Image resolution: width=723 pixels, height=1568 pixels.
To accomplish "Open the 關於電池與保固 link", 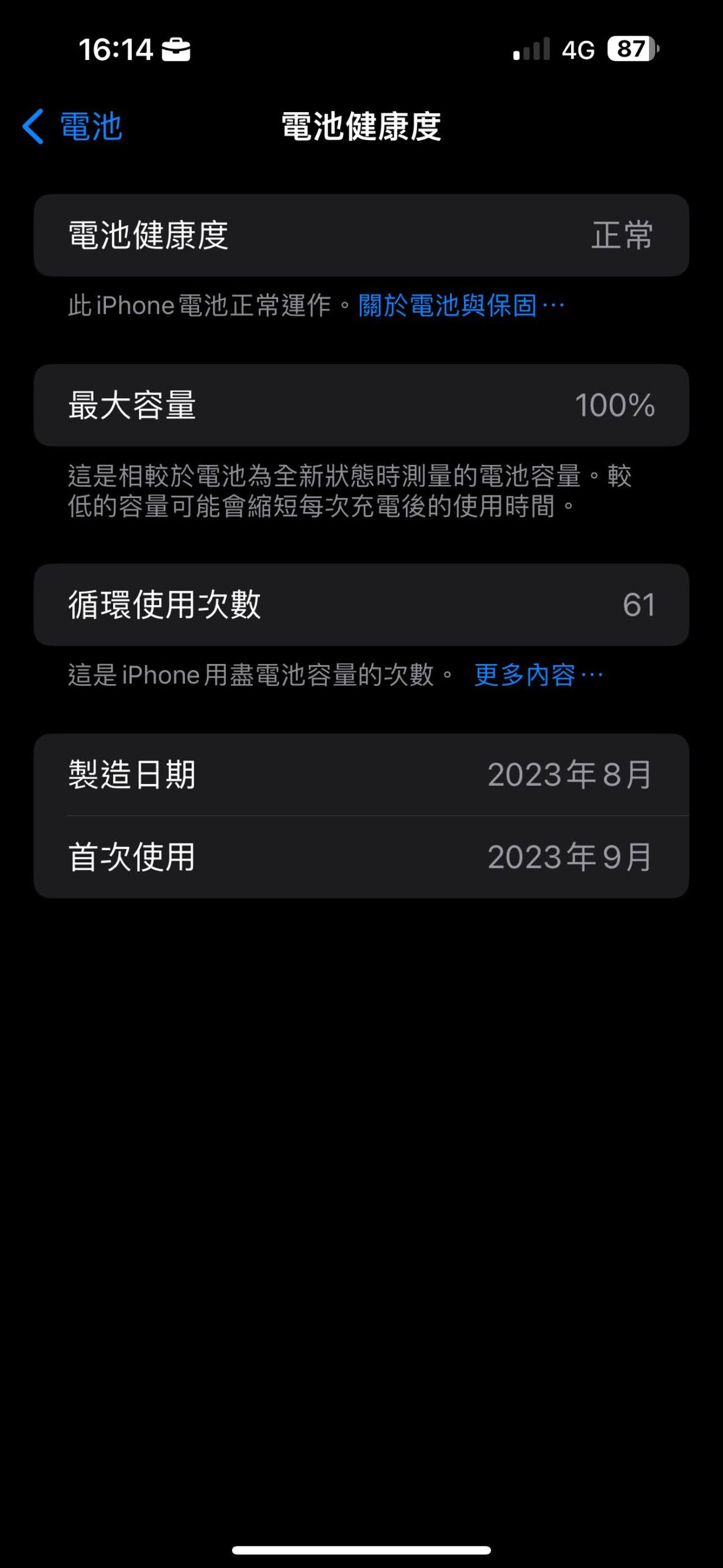I will [x=460, y=306].
